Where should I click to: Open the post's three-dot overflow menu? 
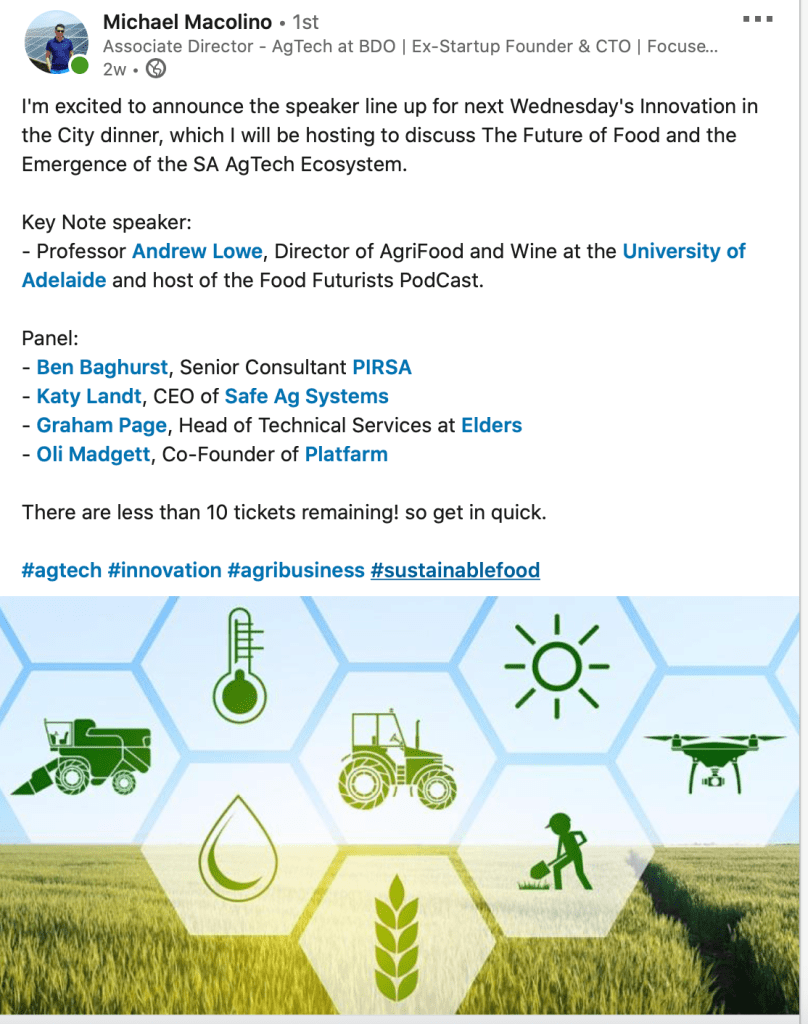click(759, 20)
